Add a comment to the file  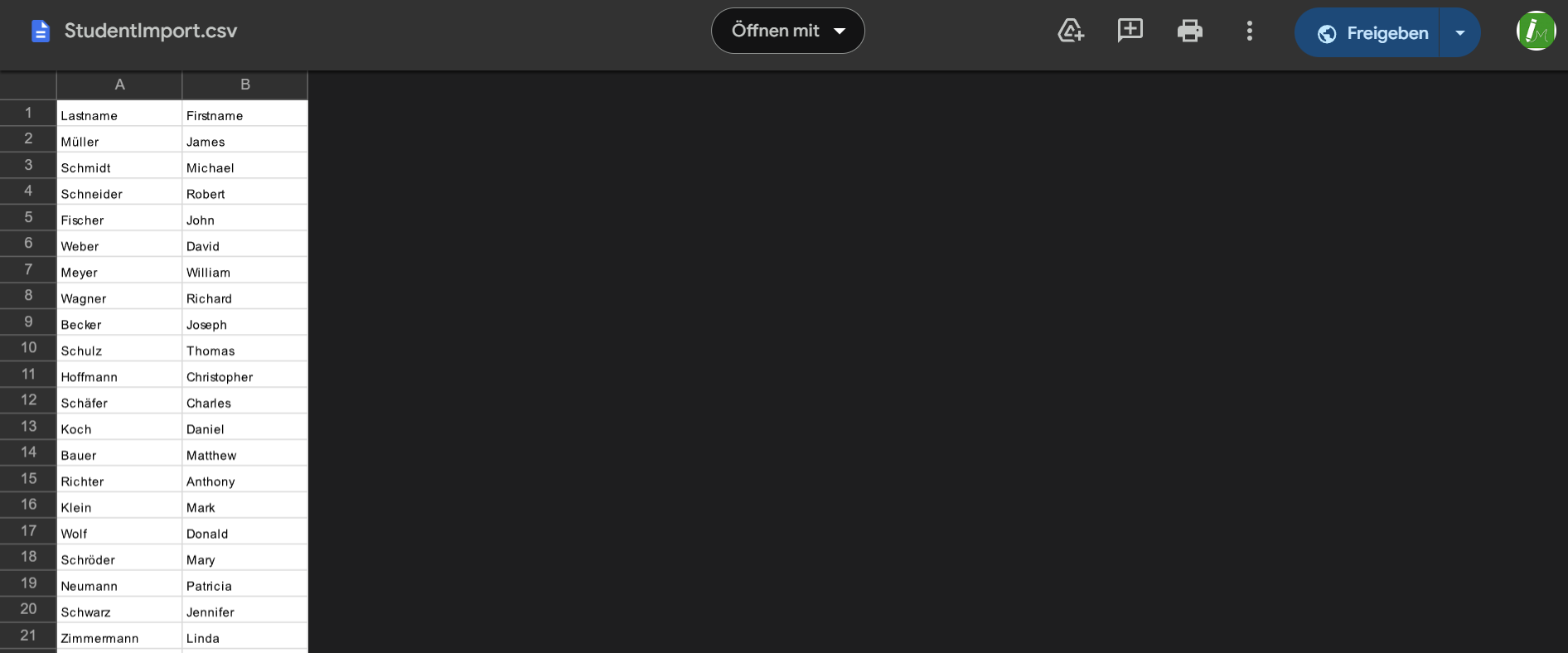pyautogui.click(x=1130, y=31)
